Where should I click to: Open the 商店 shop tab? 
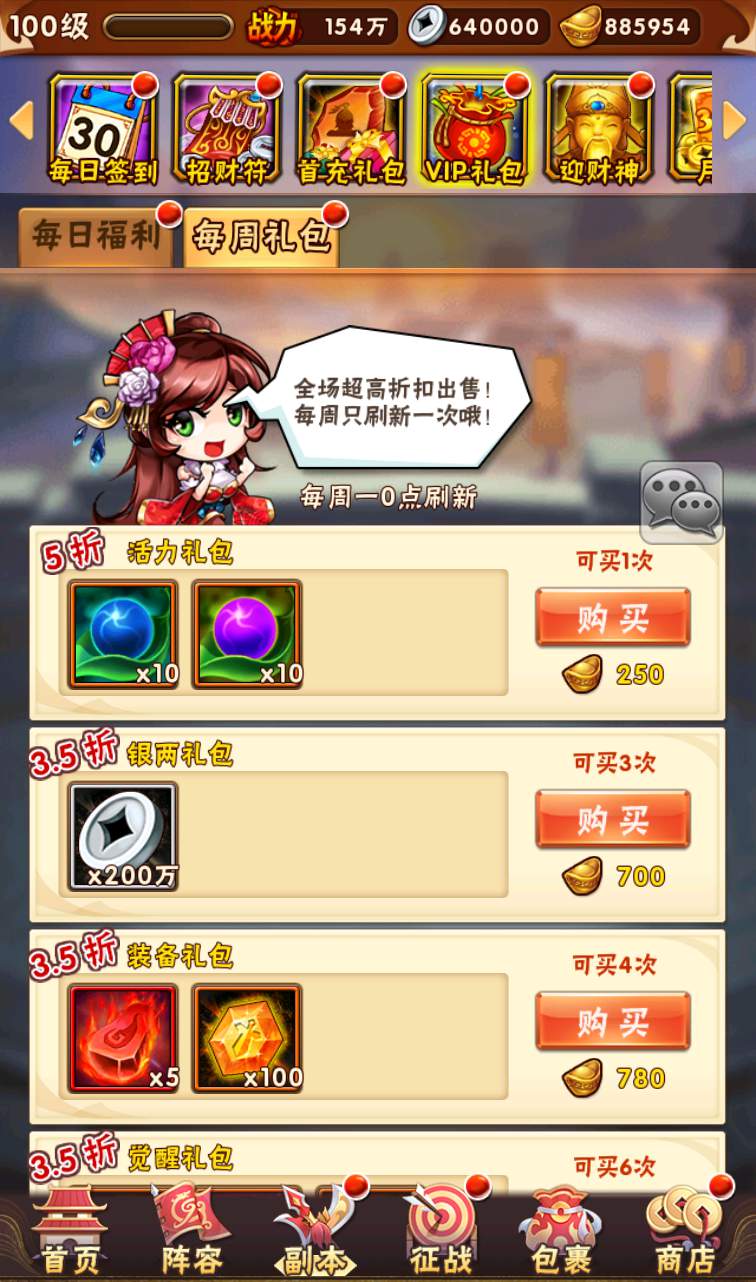[x=686, y=1235]
